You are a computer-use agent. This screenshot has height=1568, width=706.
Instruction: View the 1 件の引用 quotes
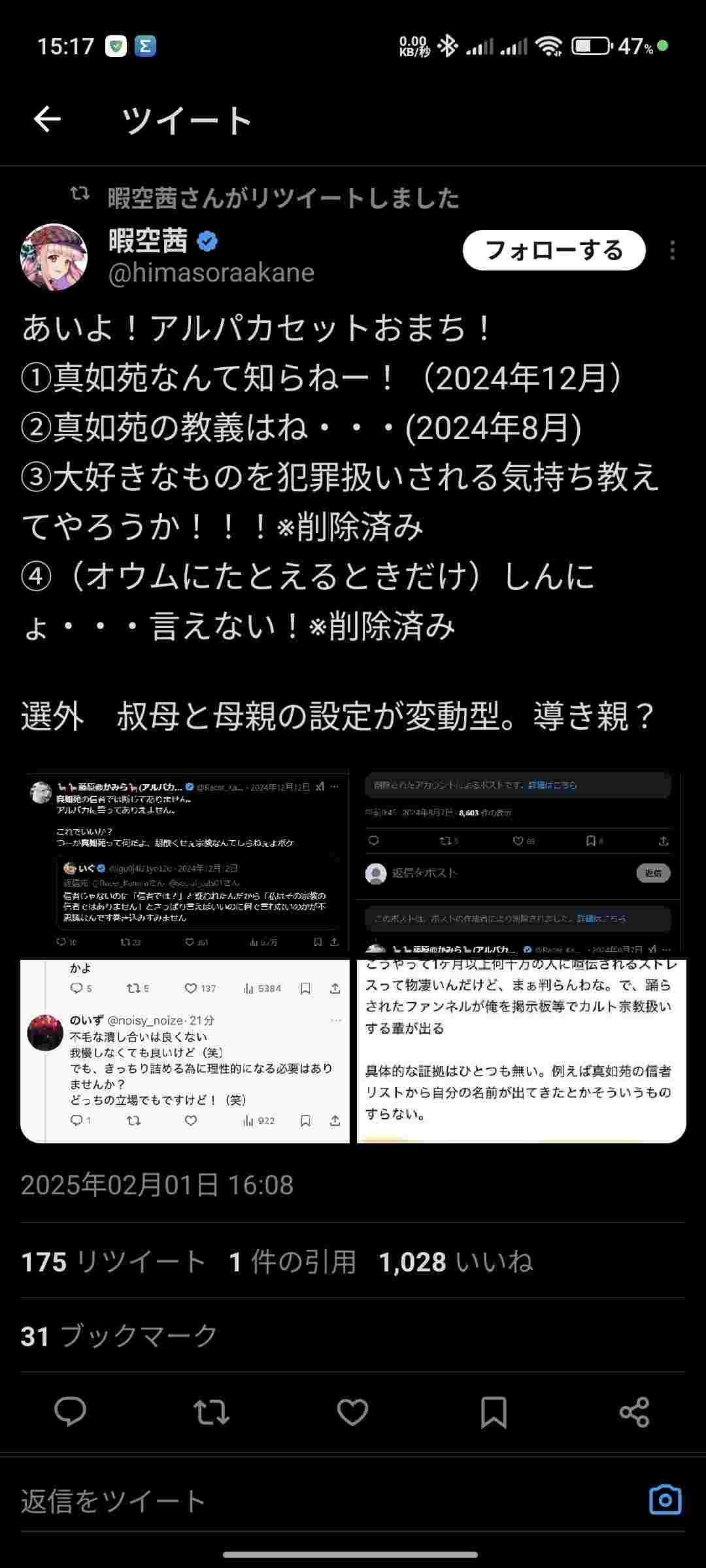tap(293, 1262)
